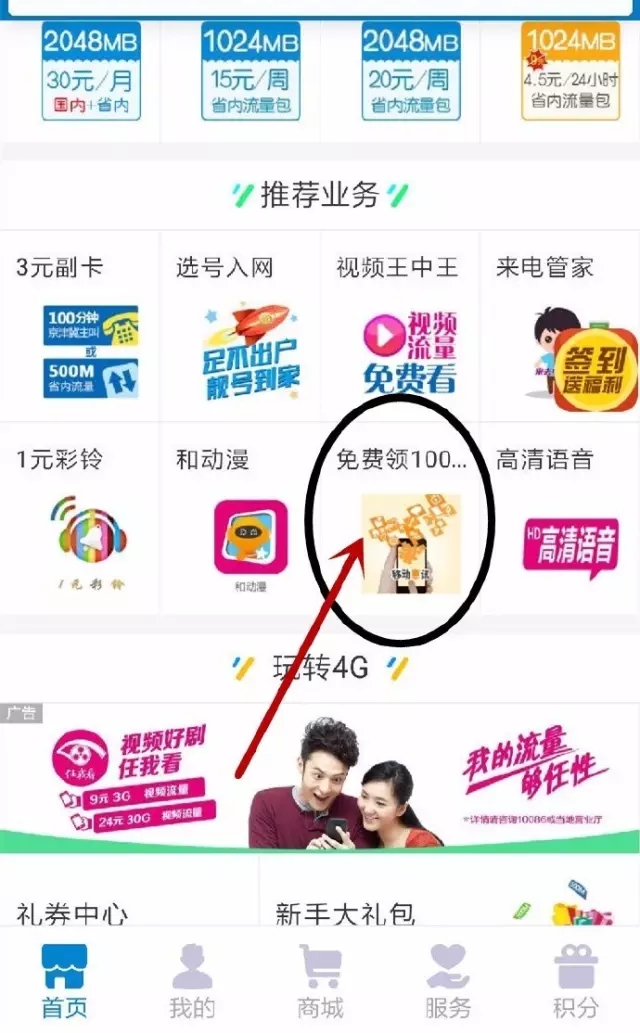
Task: Select the 2048MB 30元/月 data package
Action: pos(91,72)
